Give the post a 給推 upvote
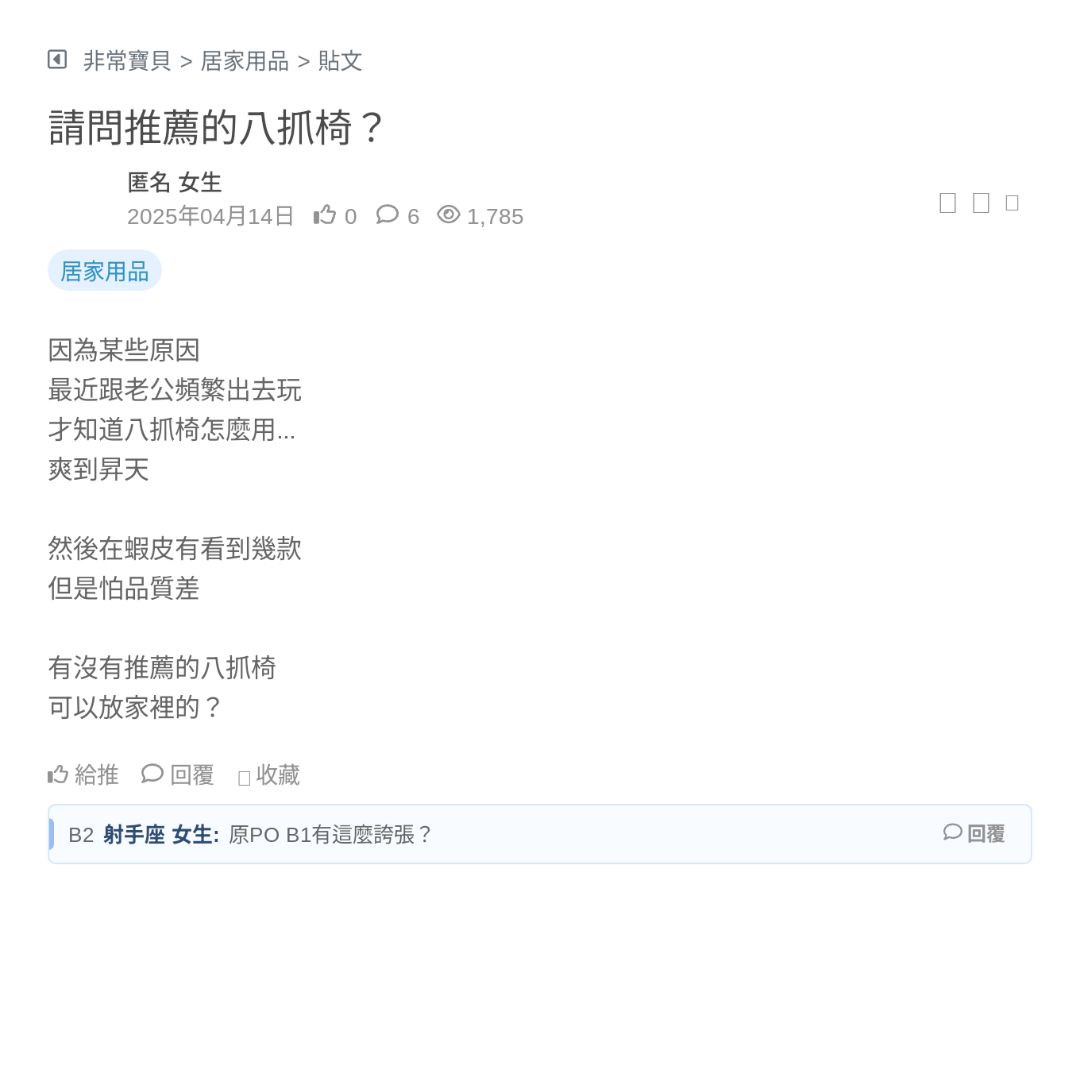Screen dimensions: 1080x1080 point(84,775)
